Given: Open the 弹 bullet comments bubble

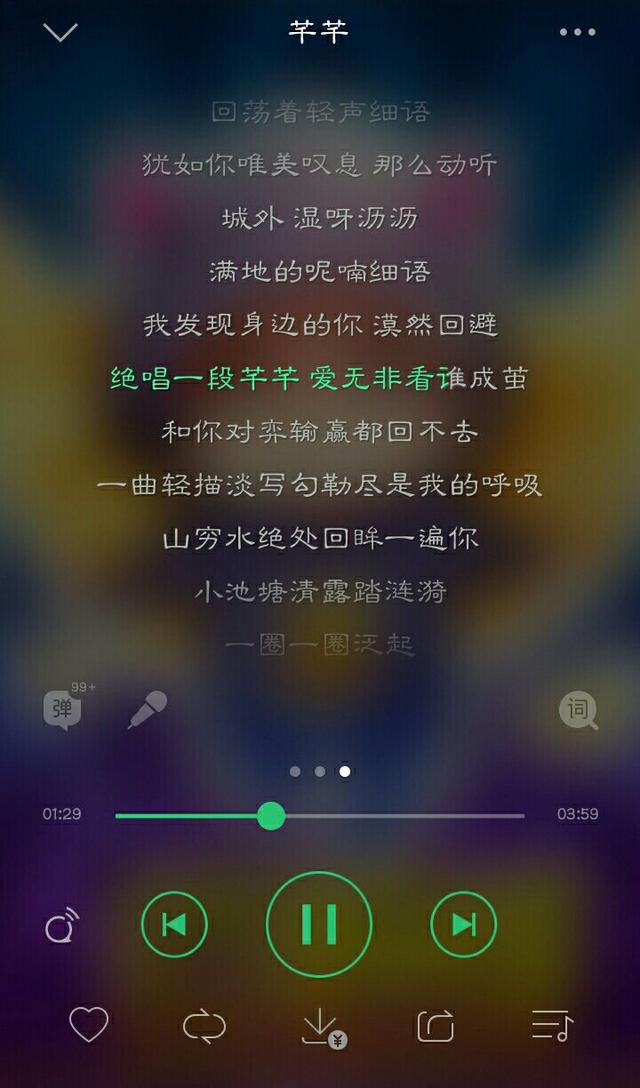Looking at the screenshot, I should 63,710.
